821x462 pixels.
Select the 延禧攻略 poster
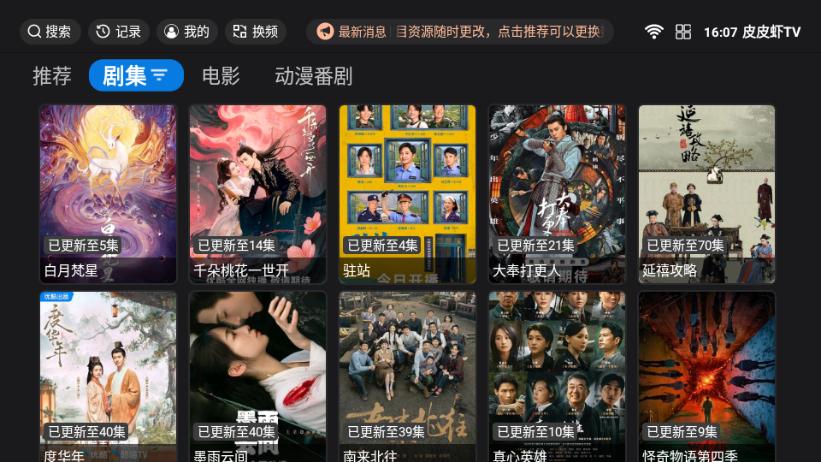[x=707, y=194]
